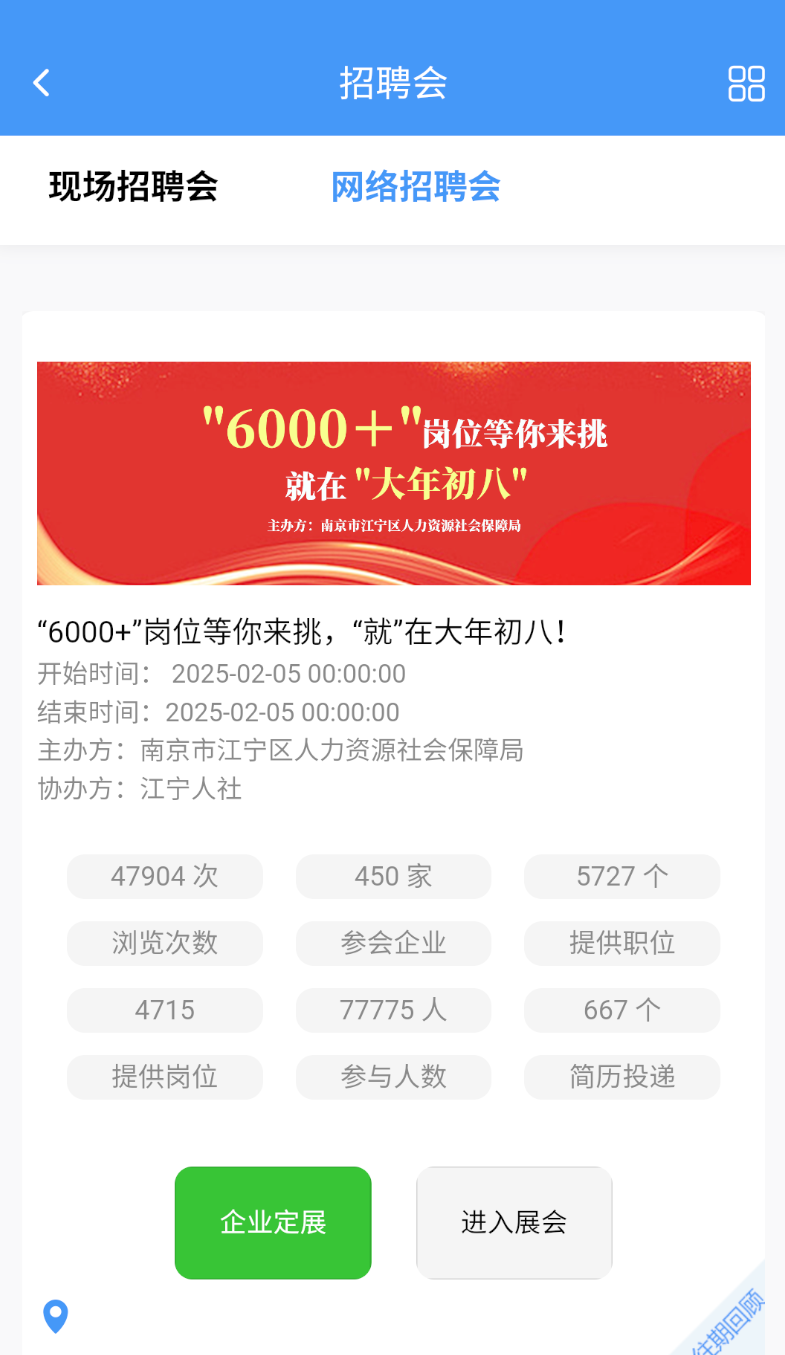Open the grid menu at top right

(x=745, y=86)
